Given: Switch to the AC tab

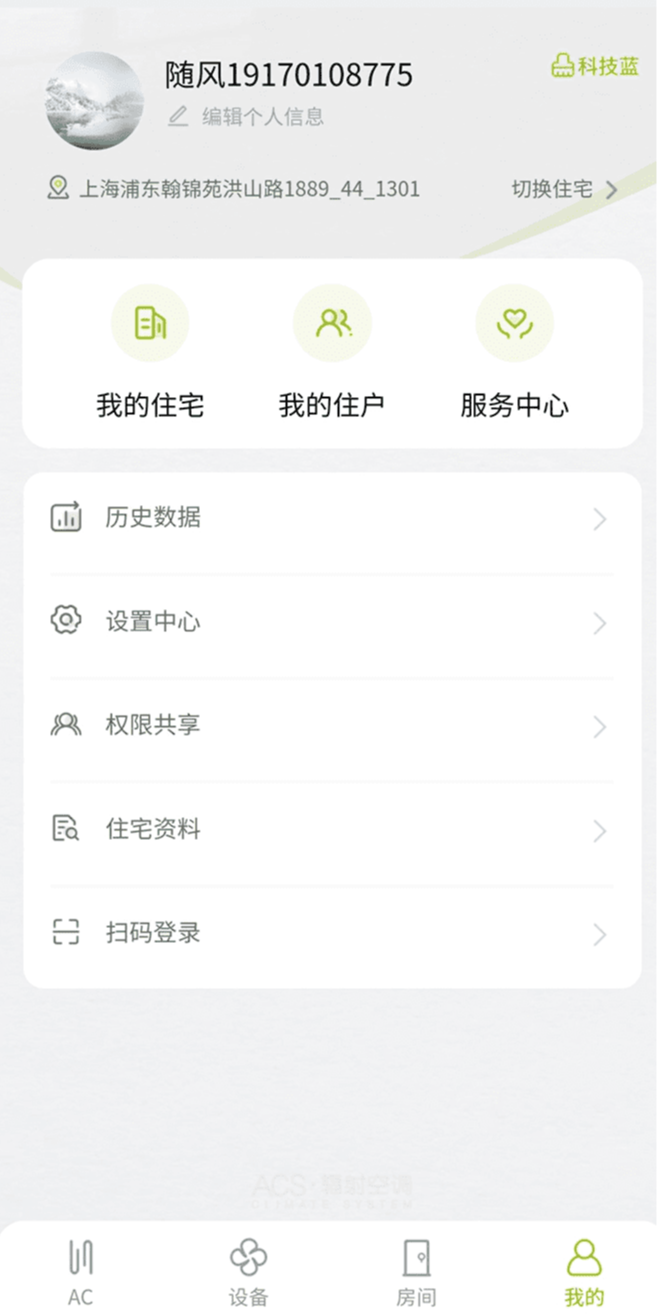Looking at the screenshot, I should 81,1270.
